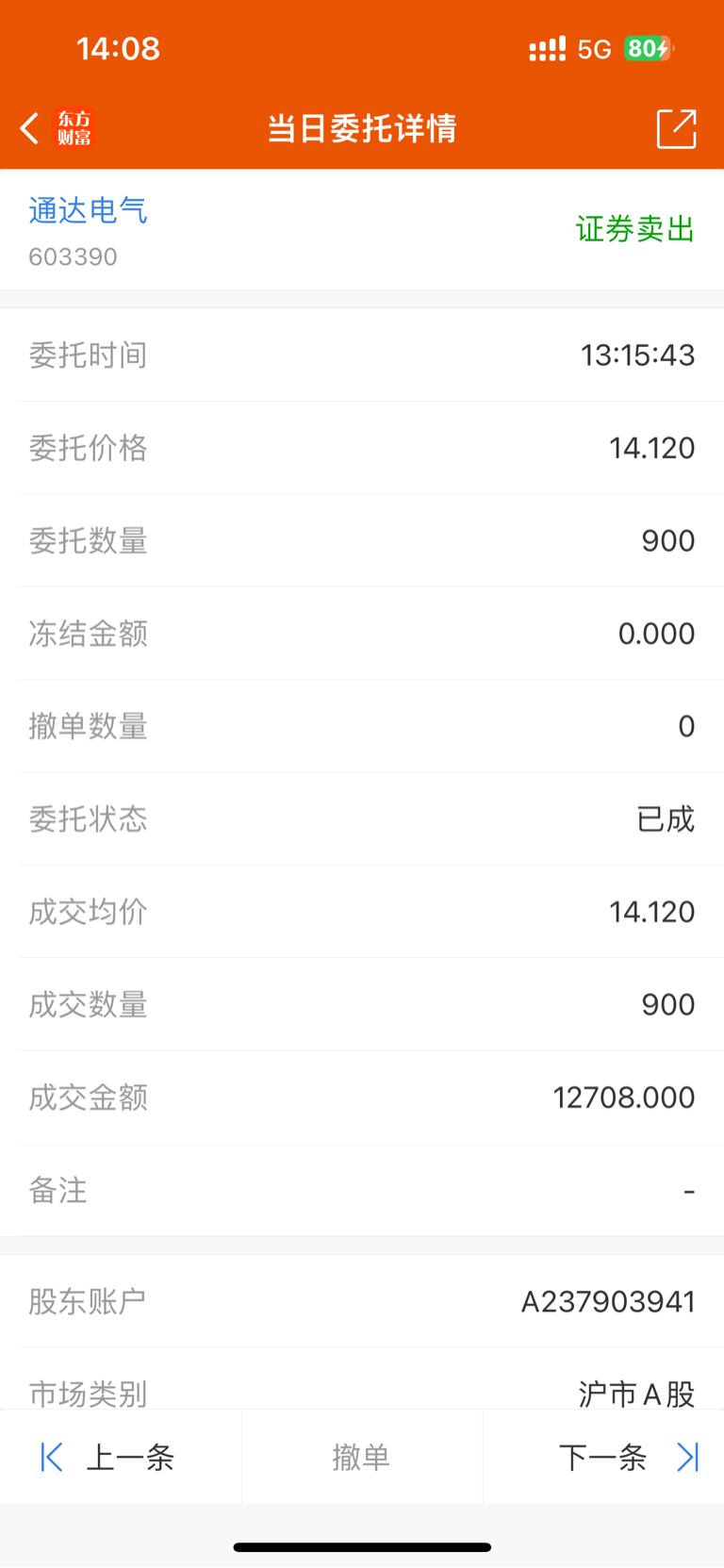Share this order detail page
The width and height of the screenshot is (724, 1568).
[x=676, y=128]
